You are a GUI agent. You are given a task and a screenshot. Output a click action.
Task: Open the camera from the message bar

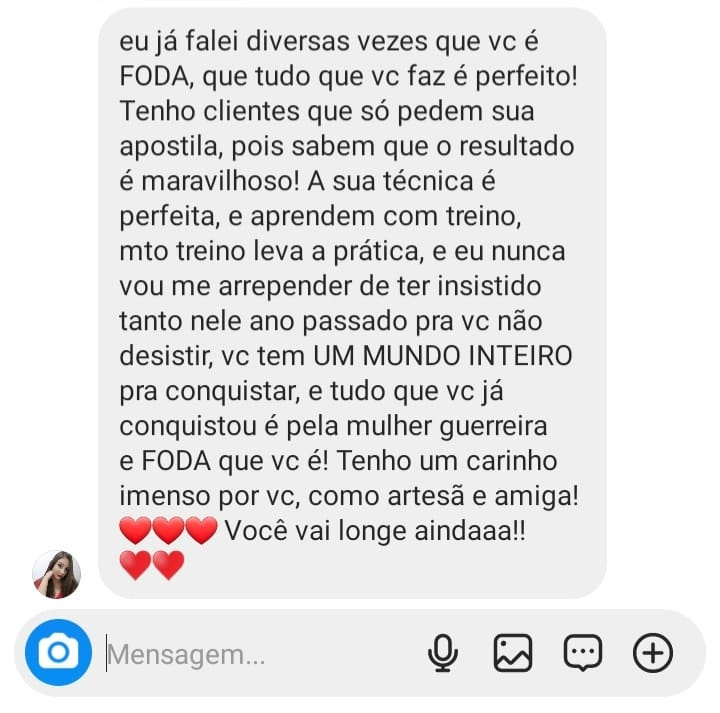[x=58, y=653]
